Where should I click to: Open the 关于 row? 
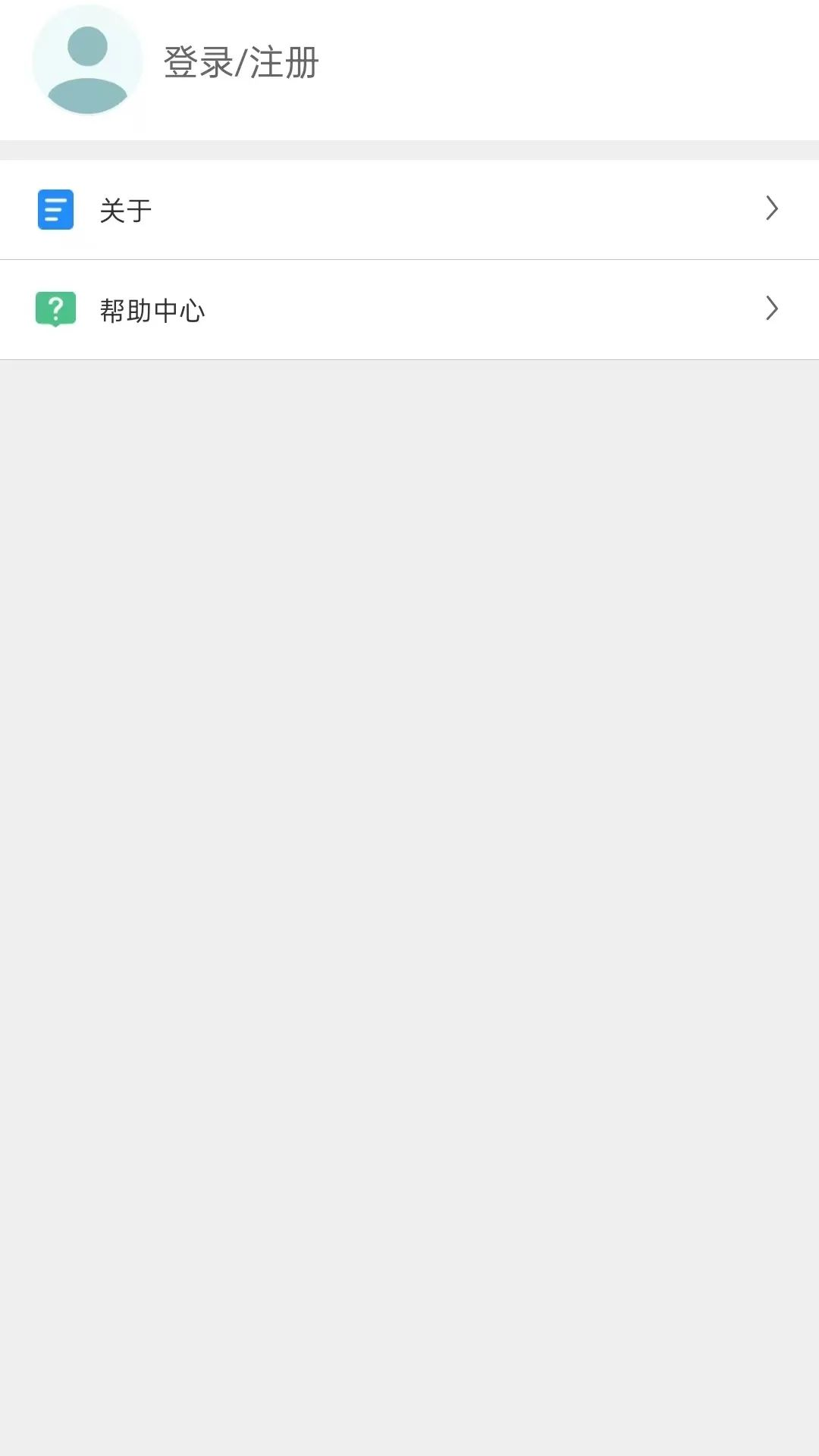click(x=409, y=210)
